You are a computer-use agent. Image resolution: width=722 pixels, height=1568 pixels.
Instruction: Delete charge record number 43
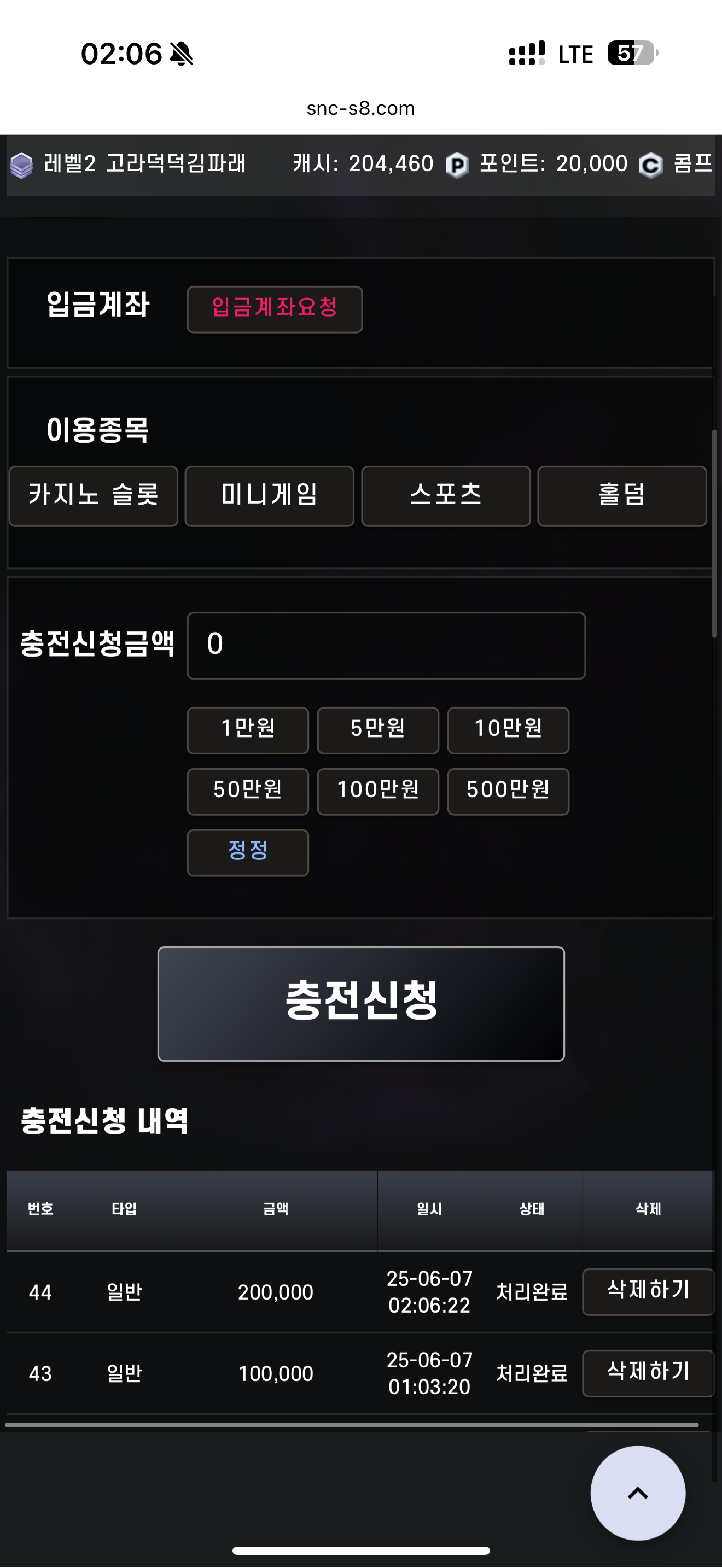tap(648, 1373)
